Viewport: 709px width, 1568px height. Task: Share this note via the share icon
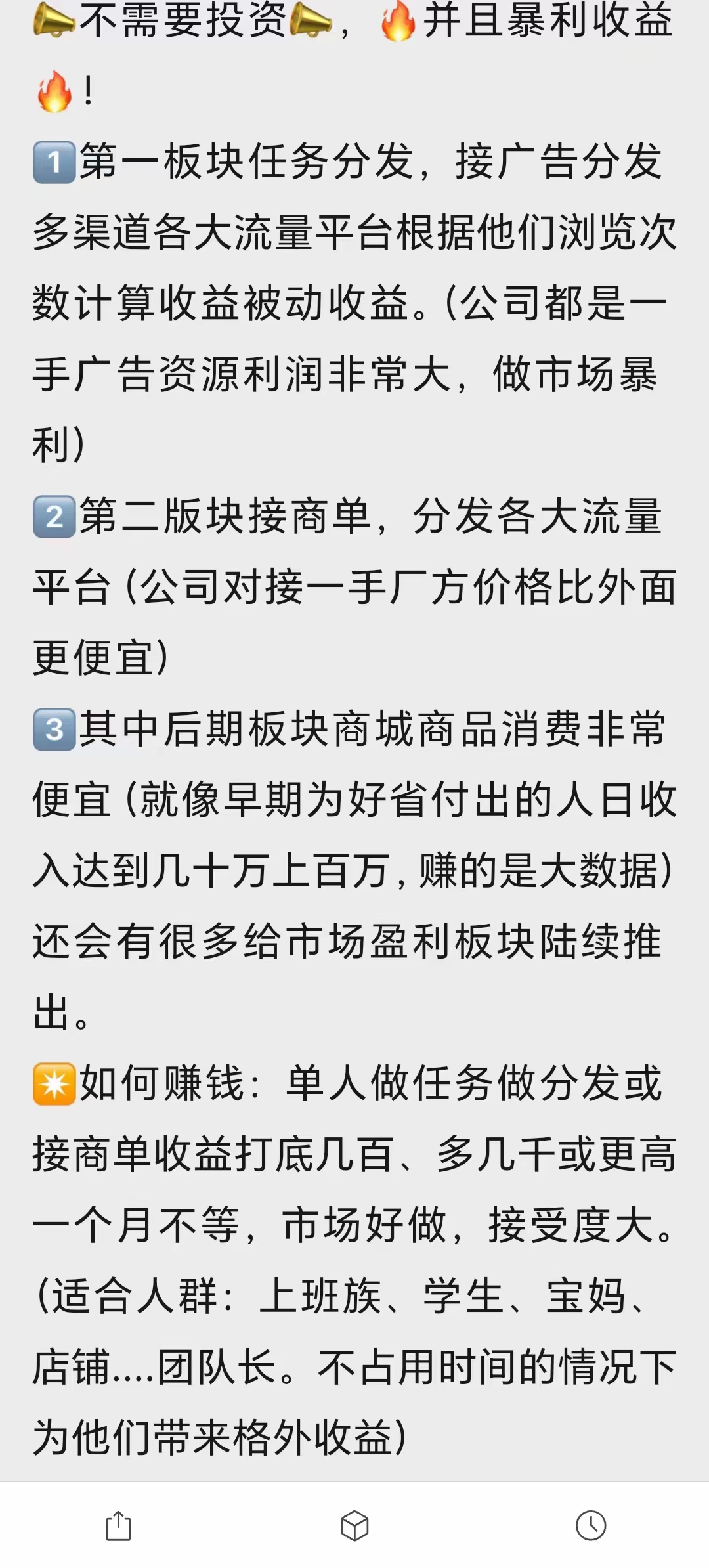[118, 1525]
